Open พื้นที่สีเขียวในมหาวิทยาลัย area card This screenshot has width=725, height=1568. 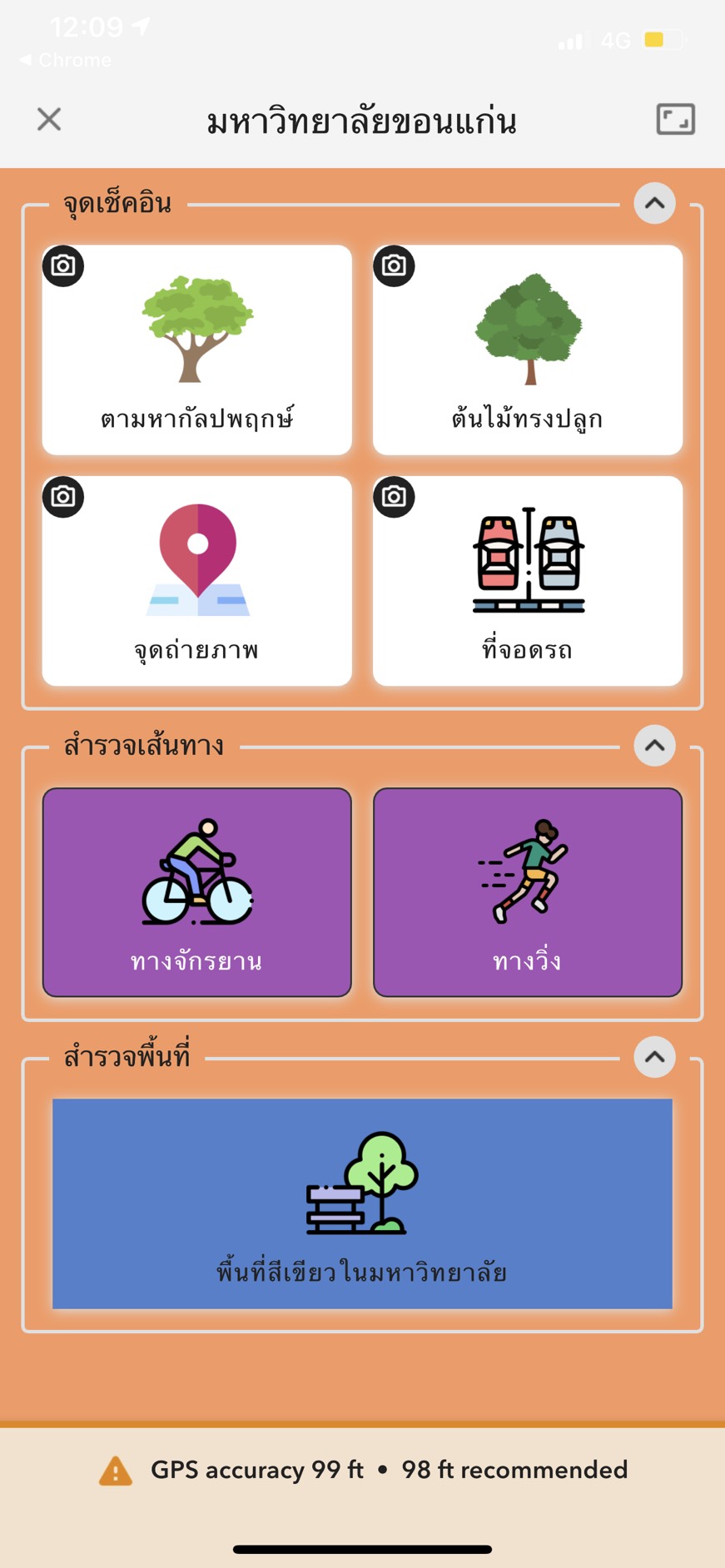[x=362, y=1203]
